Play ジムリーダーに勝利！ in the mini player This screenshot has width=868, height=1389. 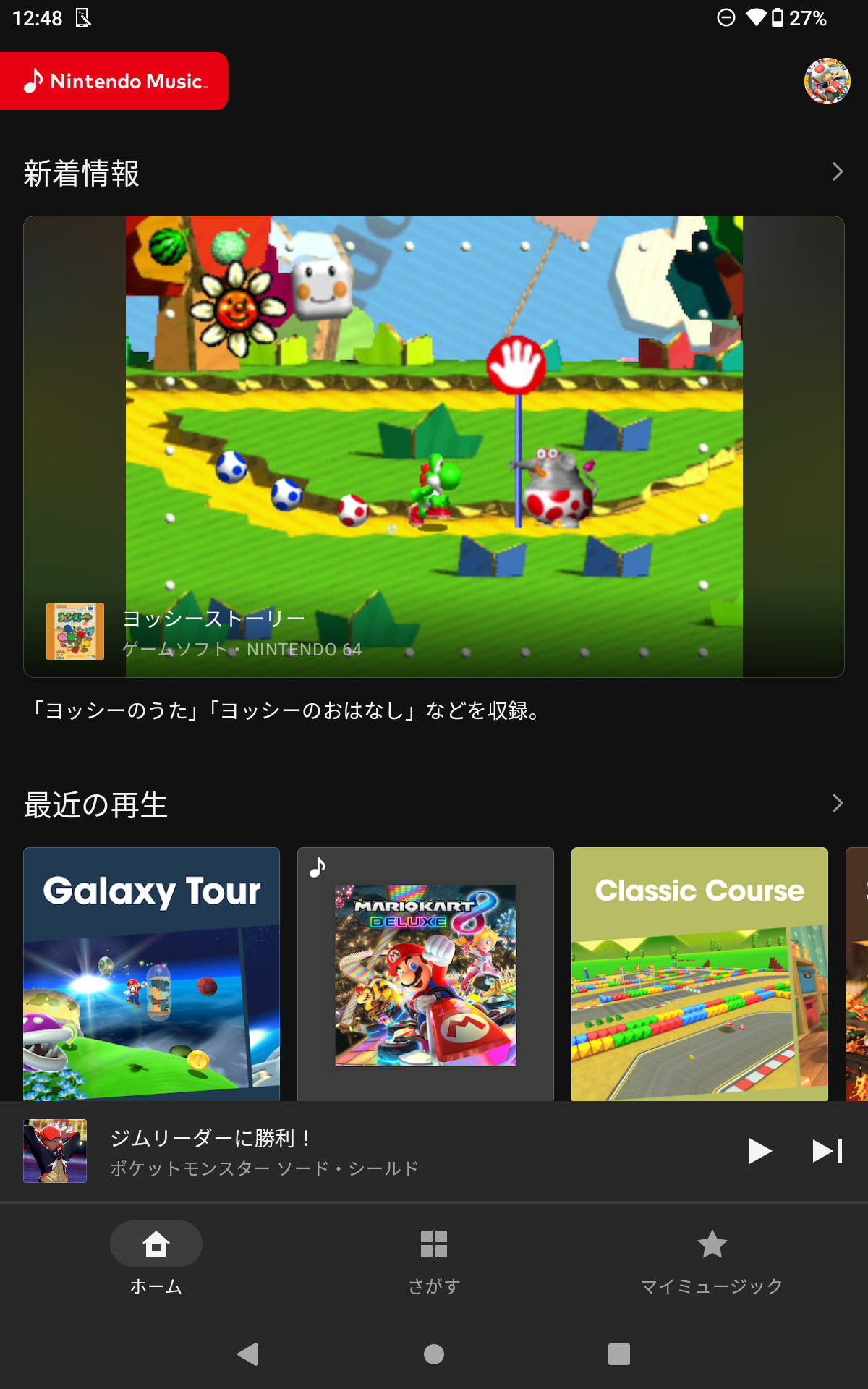[x=759, y=1150]
